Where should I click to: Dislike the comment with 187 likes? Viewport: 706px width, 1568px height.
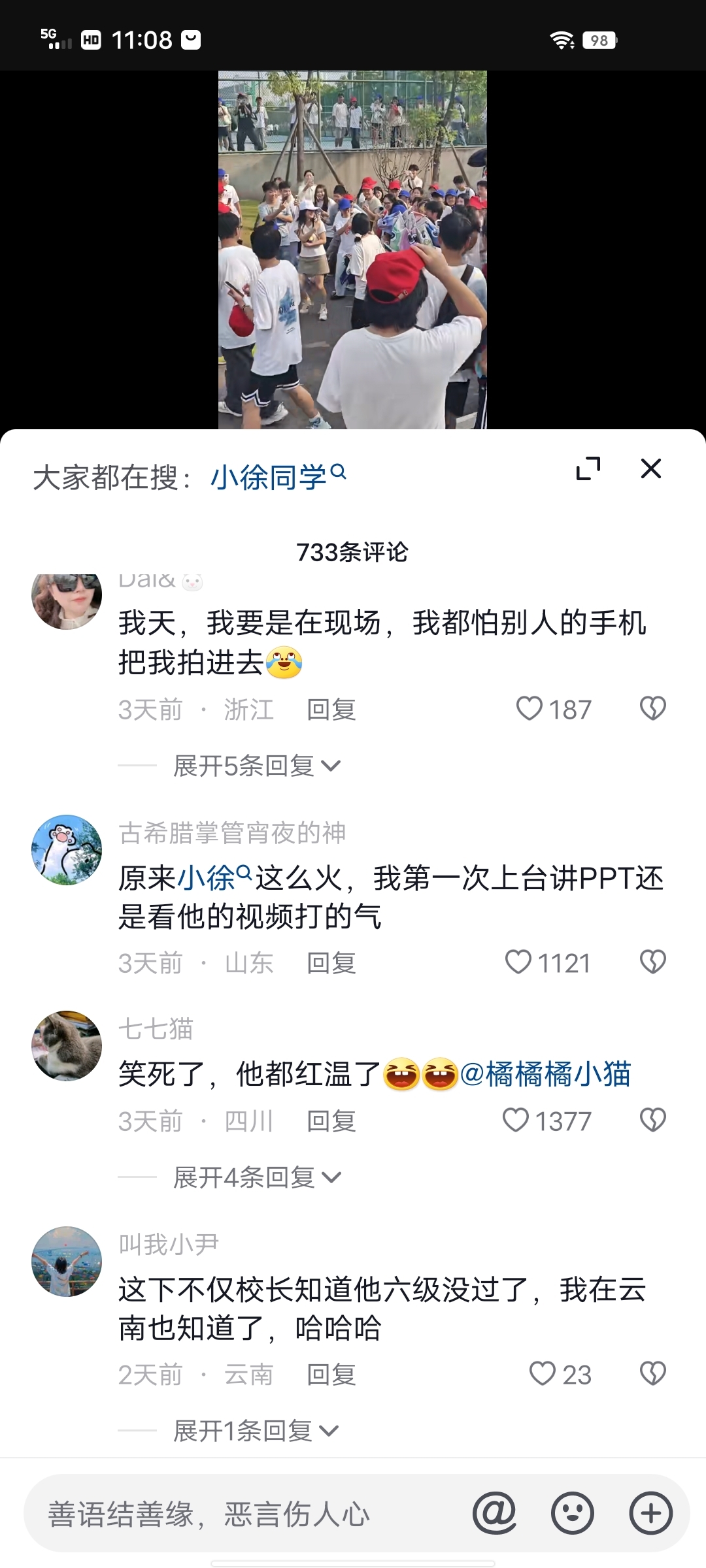coord(652,709)
